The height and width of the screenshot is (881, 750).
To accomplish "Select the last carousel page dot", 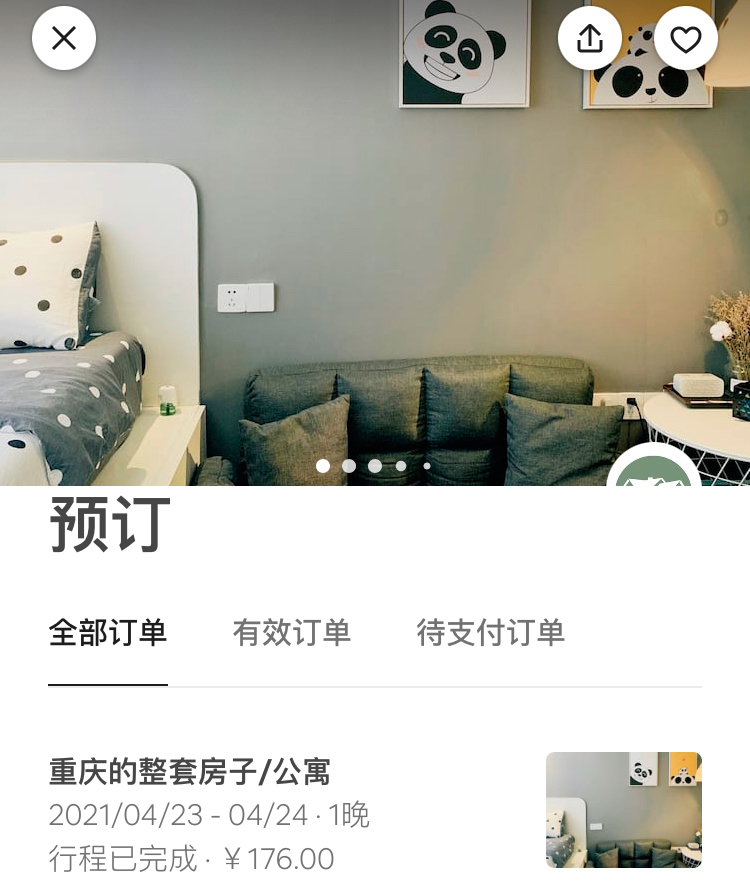I will tap(427, 466).
